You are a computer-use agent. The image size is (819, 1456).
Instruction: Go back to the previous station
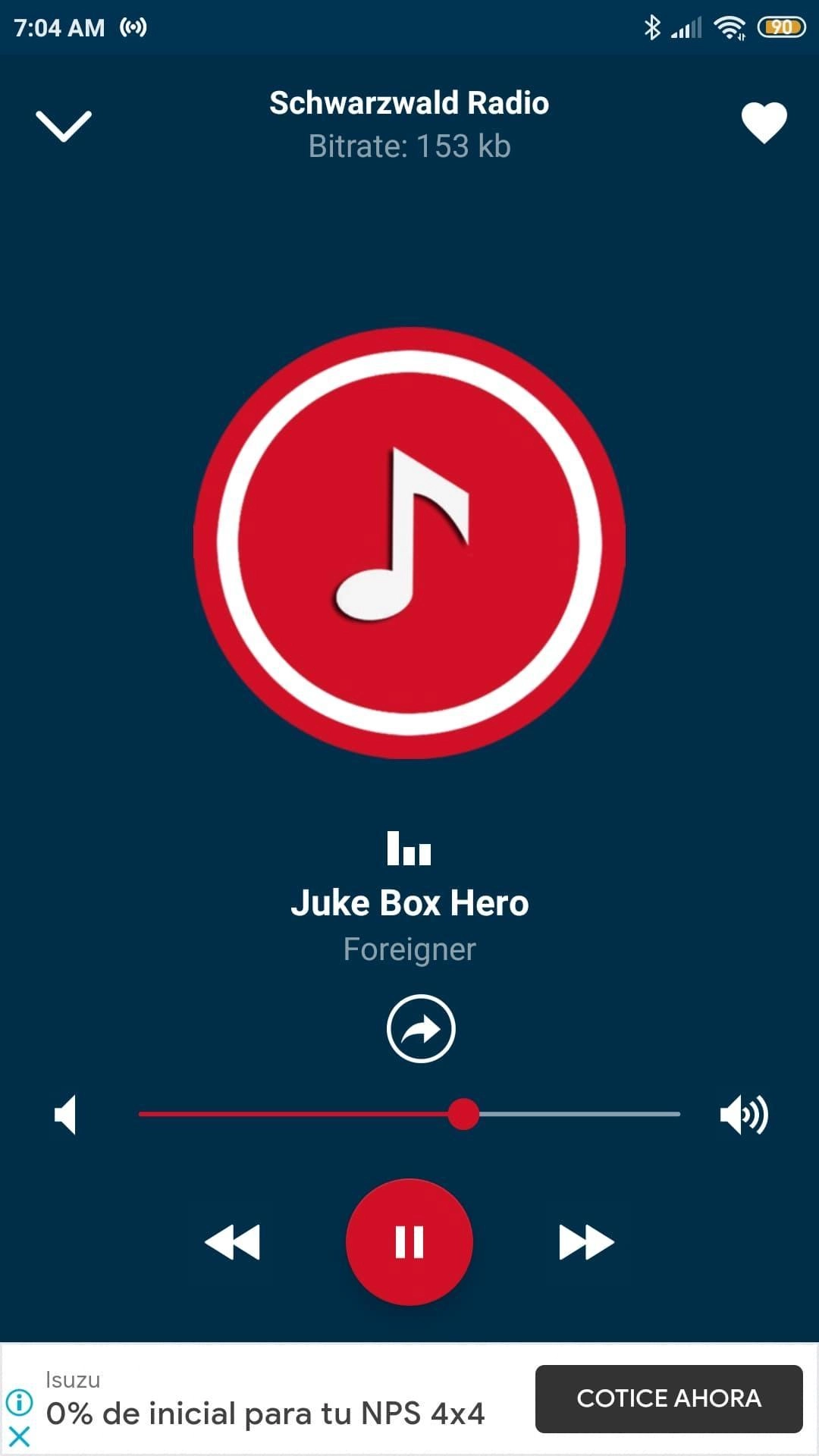tap(233, 1241)
